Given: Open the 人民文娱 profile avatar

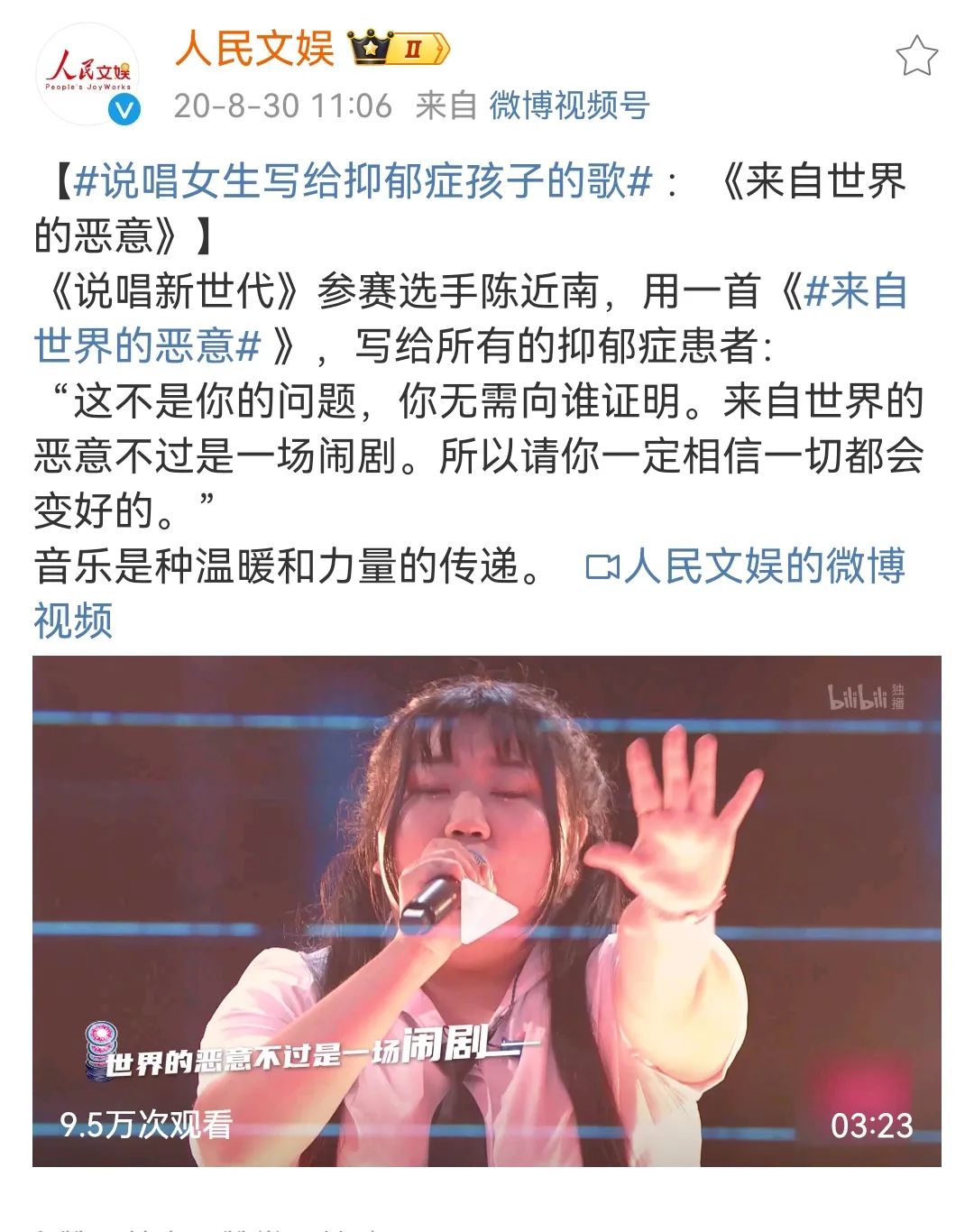Looking at the screenshot, I should tap(87, 75).
